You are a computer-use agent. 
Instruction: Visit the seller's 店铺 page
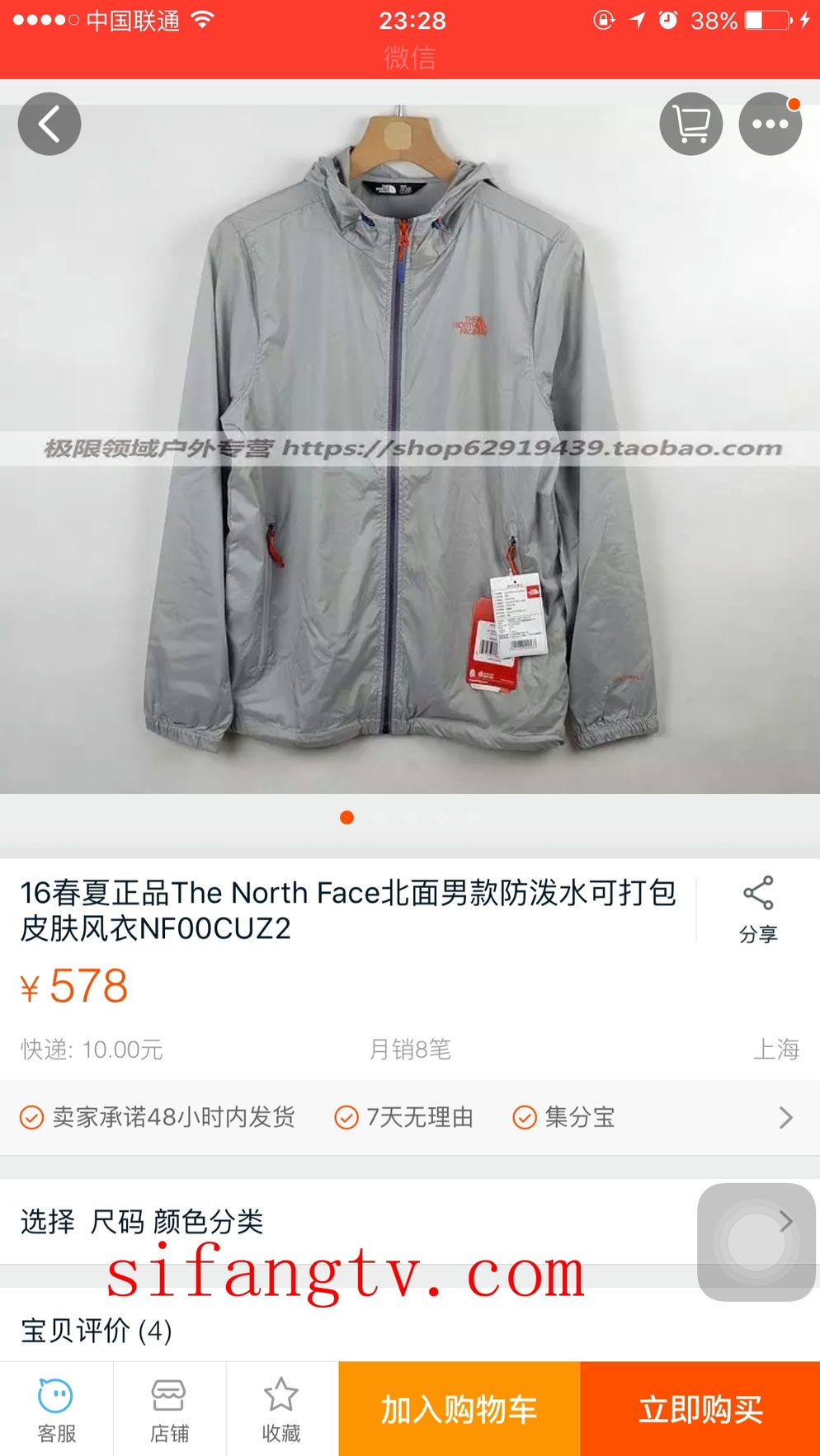(x=169, y=1409)
